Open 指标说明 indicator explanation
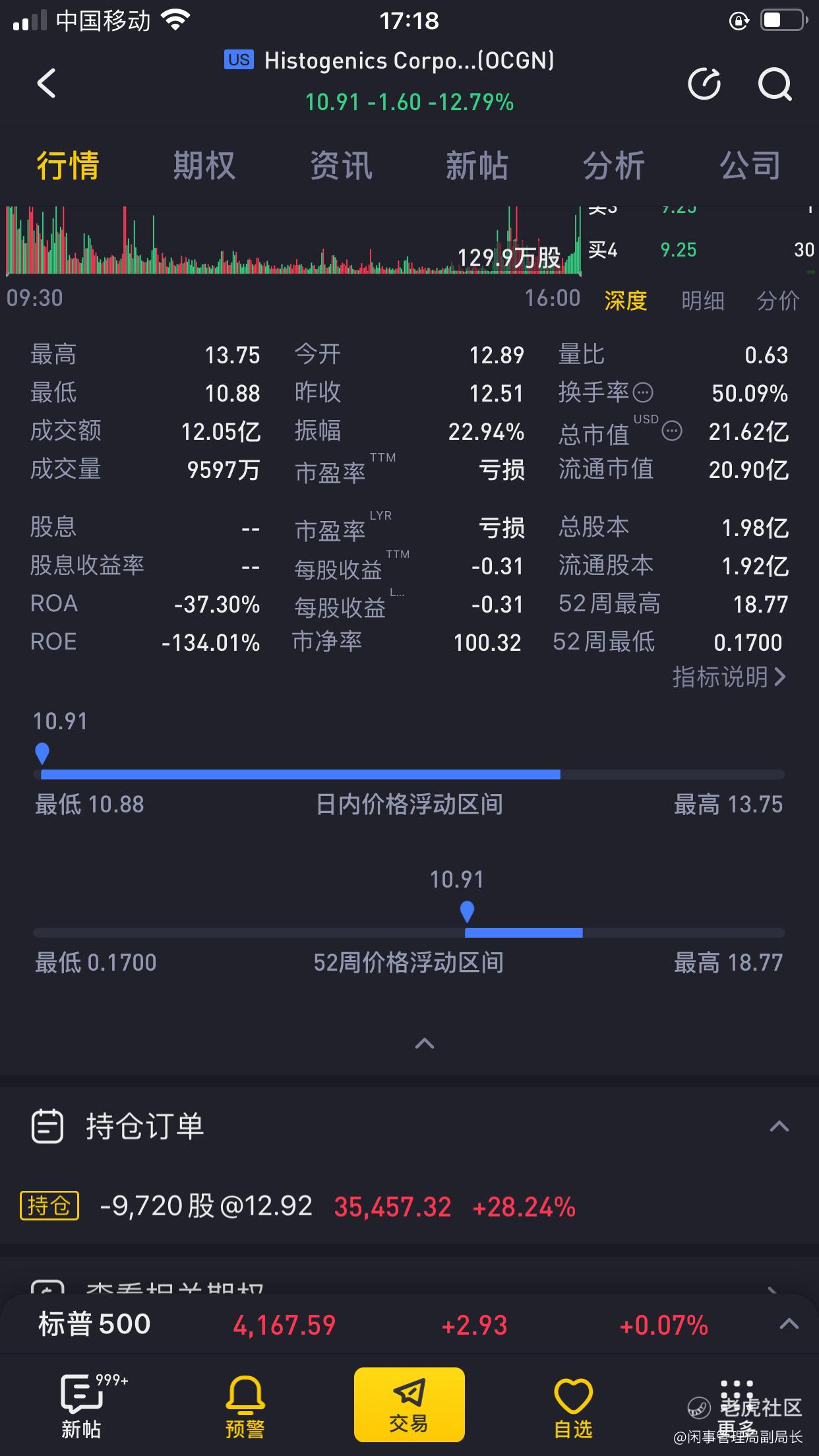This screenshot has width=819, height=1456. [x=729, y=677]
